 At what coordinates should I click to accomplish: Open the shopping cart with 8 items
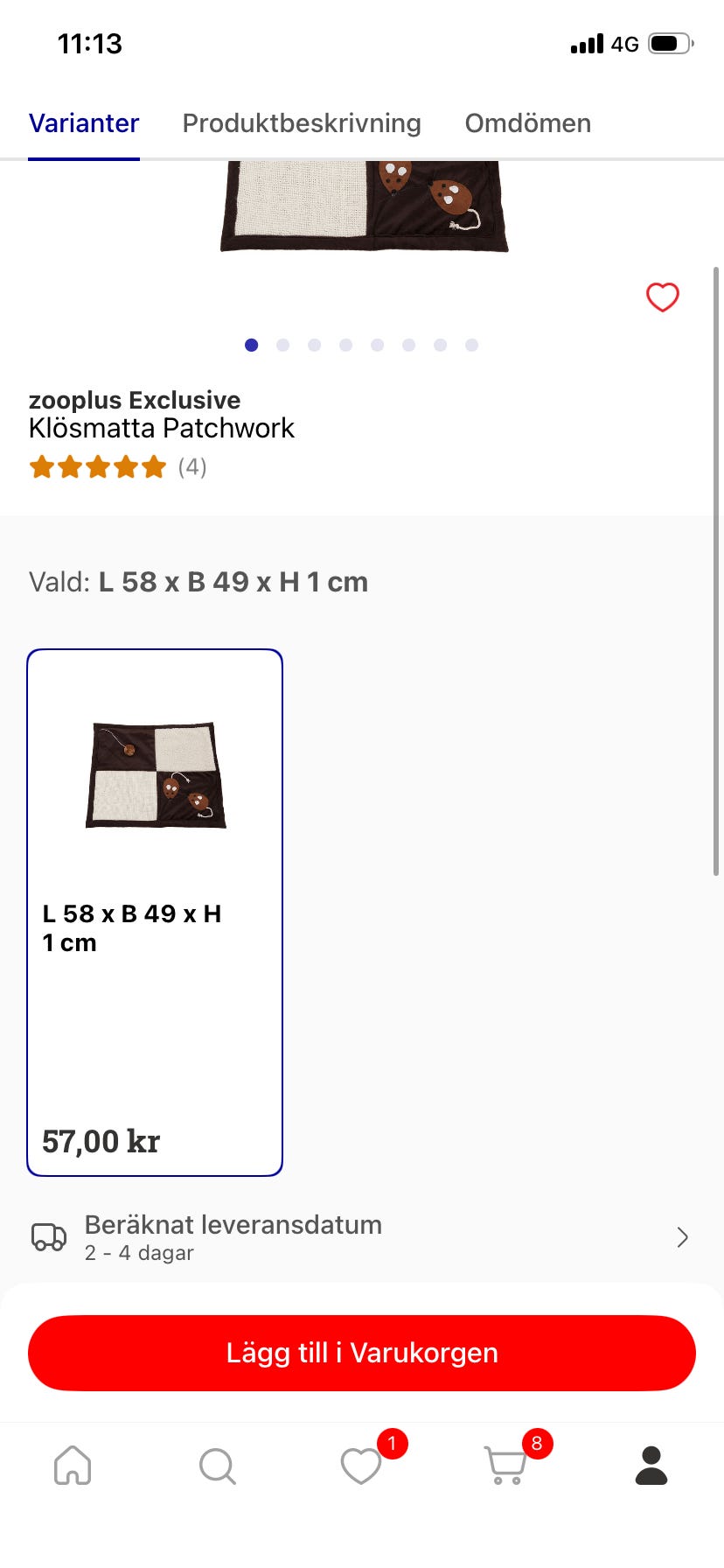(505, 1465)
